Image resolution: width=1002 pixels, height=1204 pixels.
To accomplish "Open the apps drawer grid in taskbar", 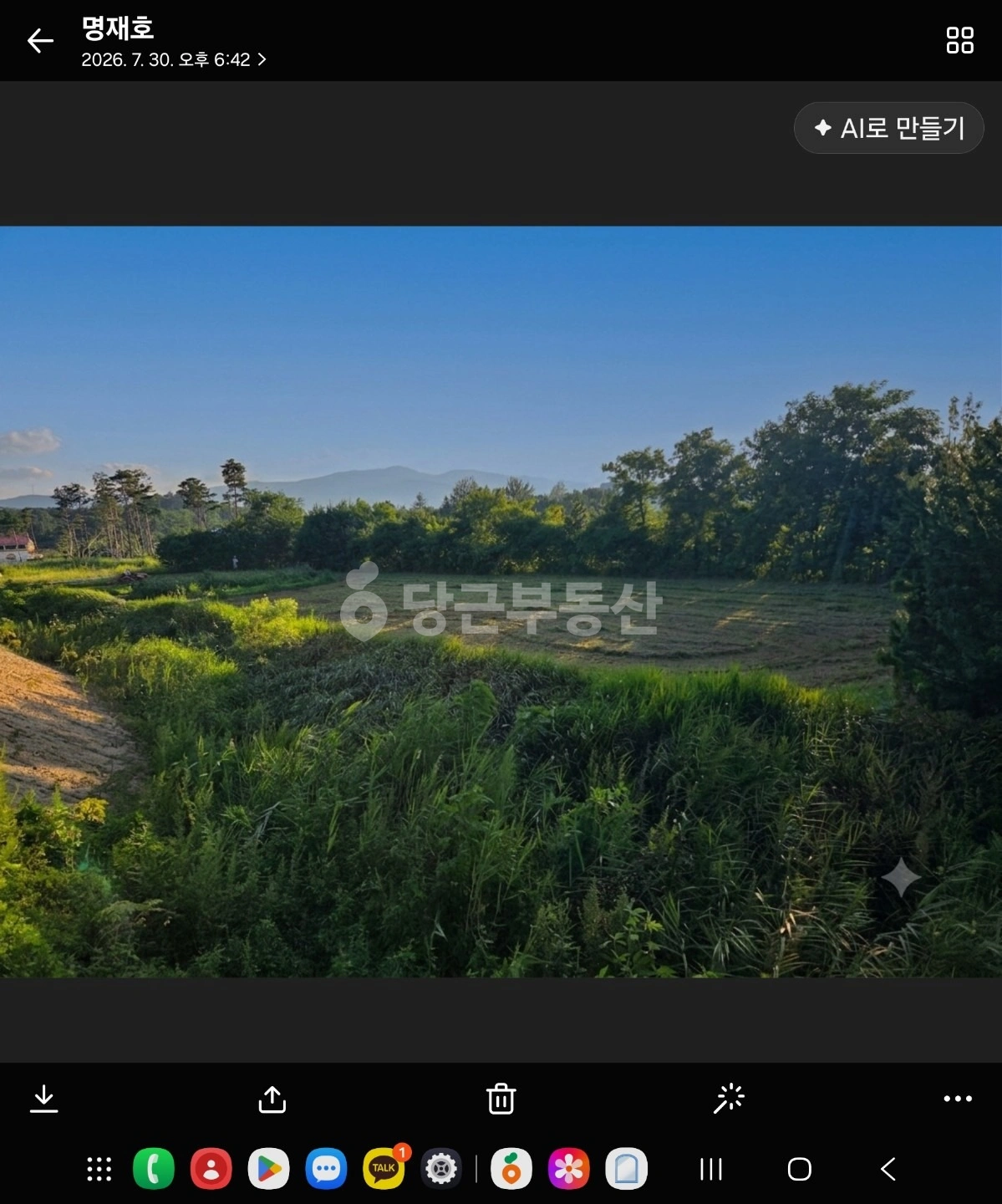I will [99, 1169].
